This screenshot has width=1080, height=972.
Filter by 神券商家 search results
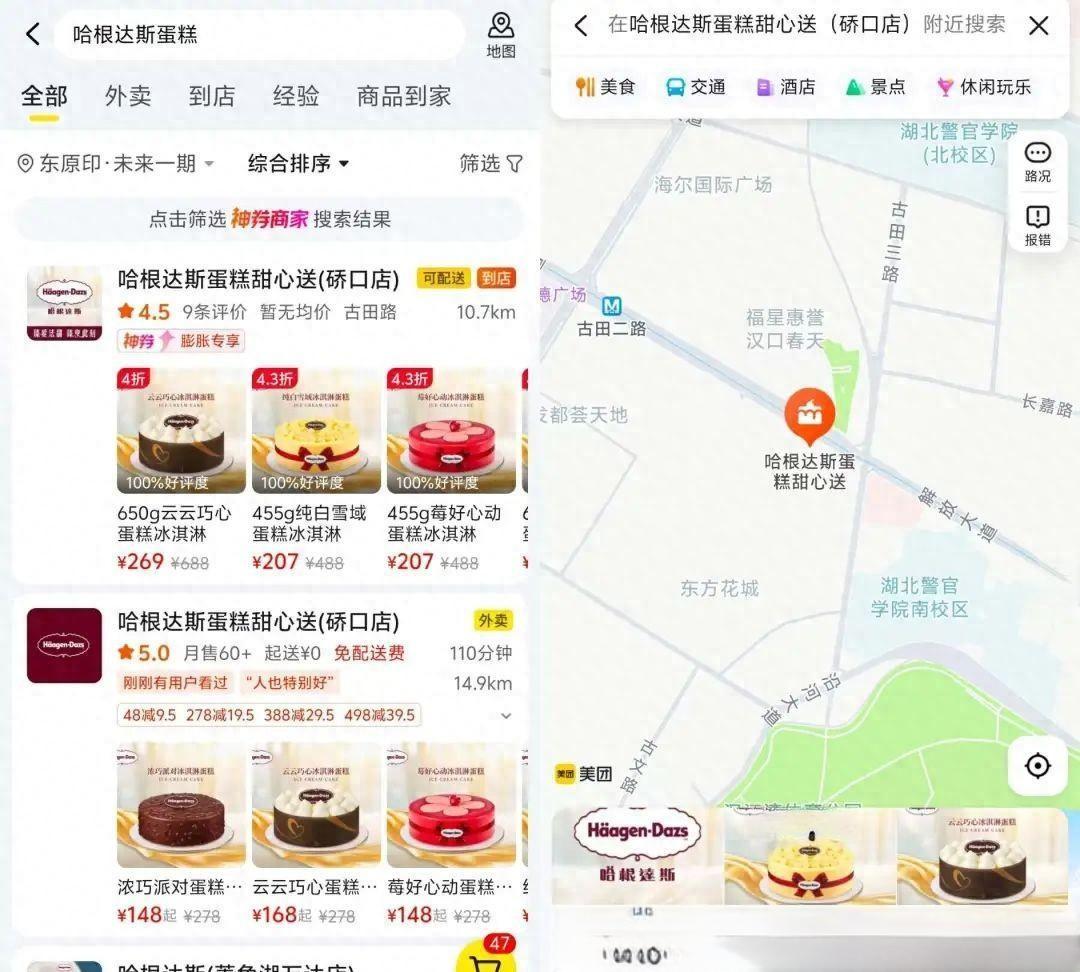[x=270, y=219]
